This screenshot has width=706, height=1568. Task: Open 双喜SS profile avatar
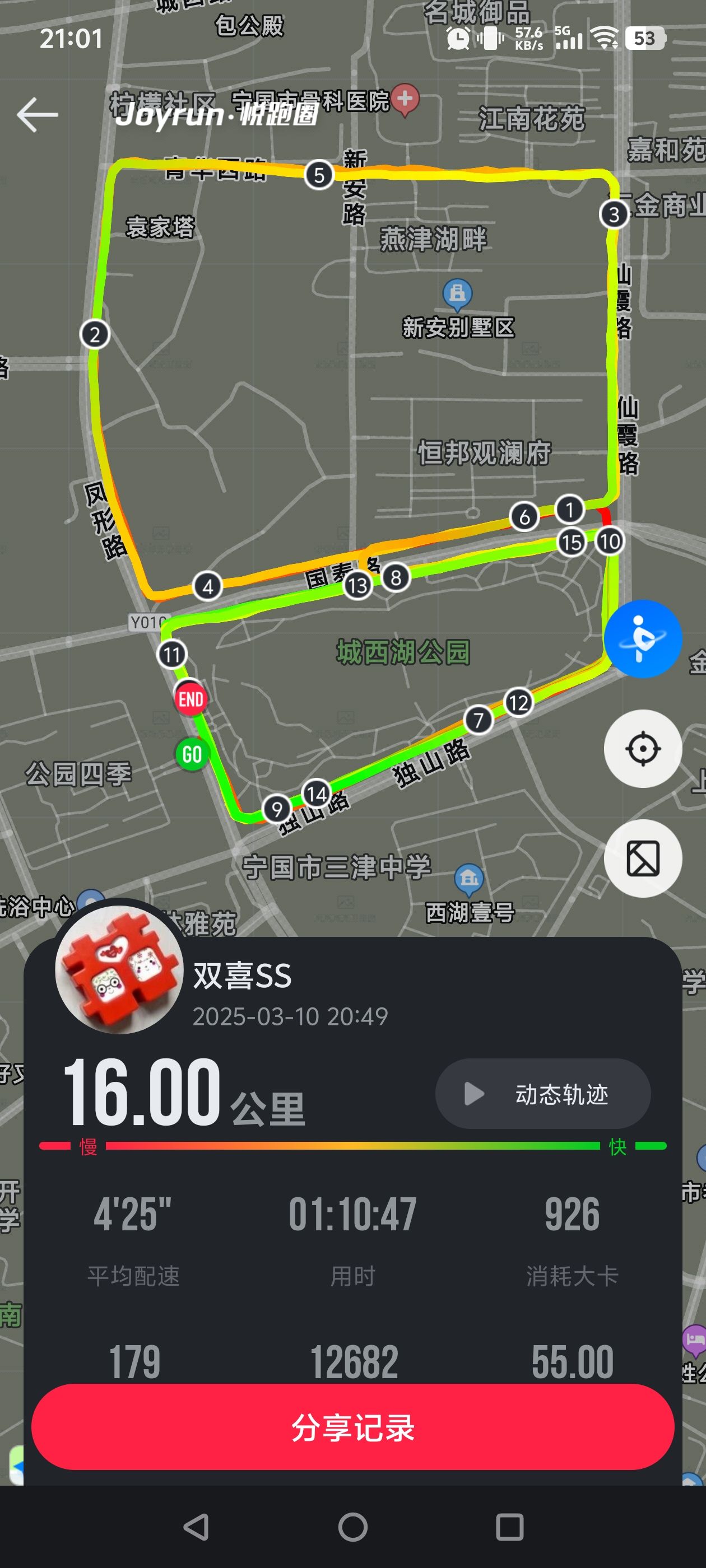[x=119, y=970]
